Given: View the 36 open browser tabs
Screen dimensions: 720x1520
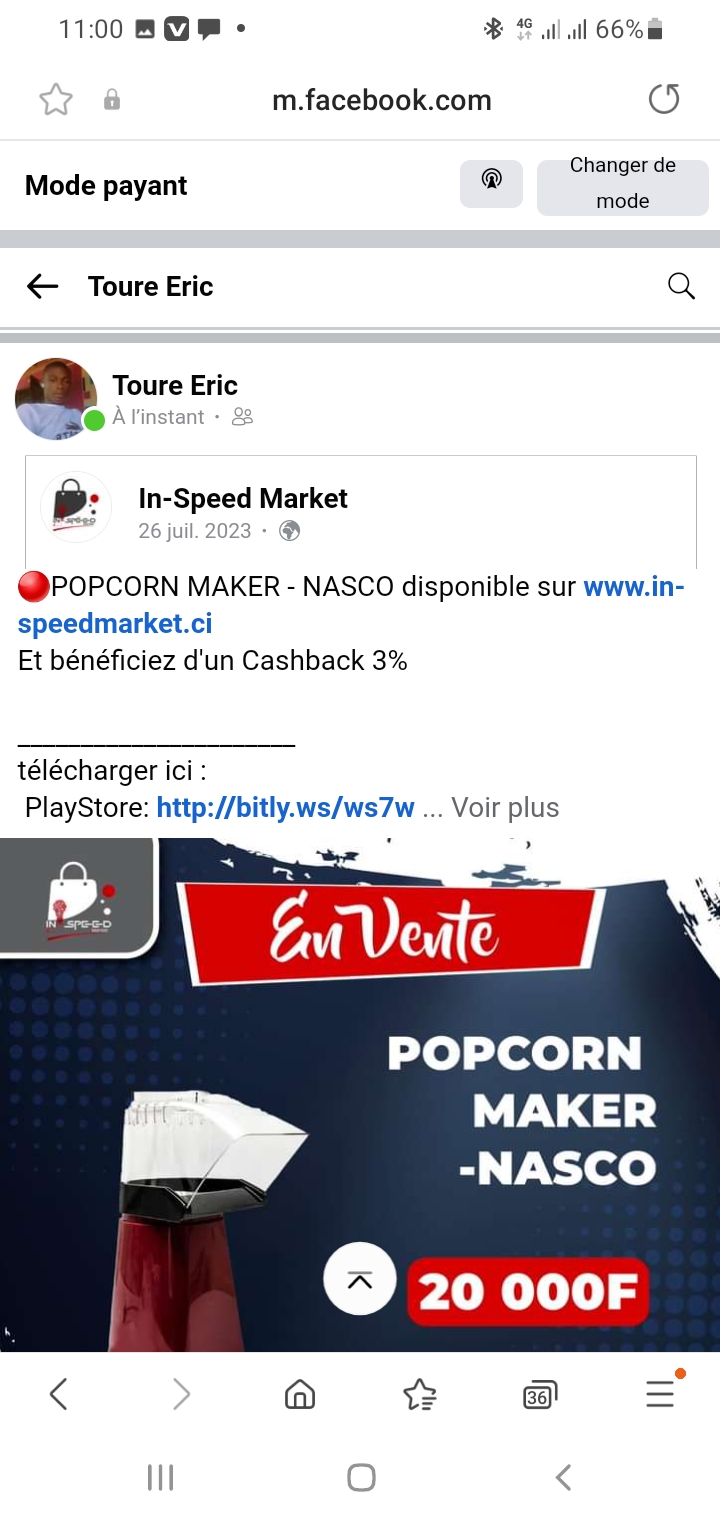Looking at the screenshot, I should [x=539, y=1395].
